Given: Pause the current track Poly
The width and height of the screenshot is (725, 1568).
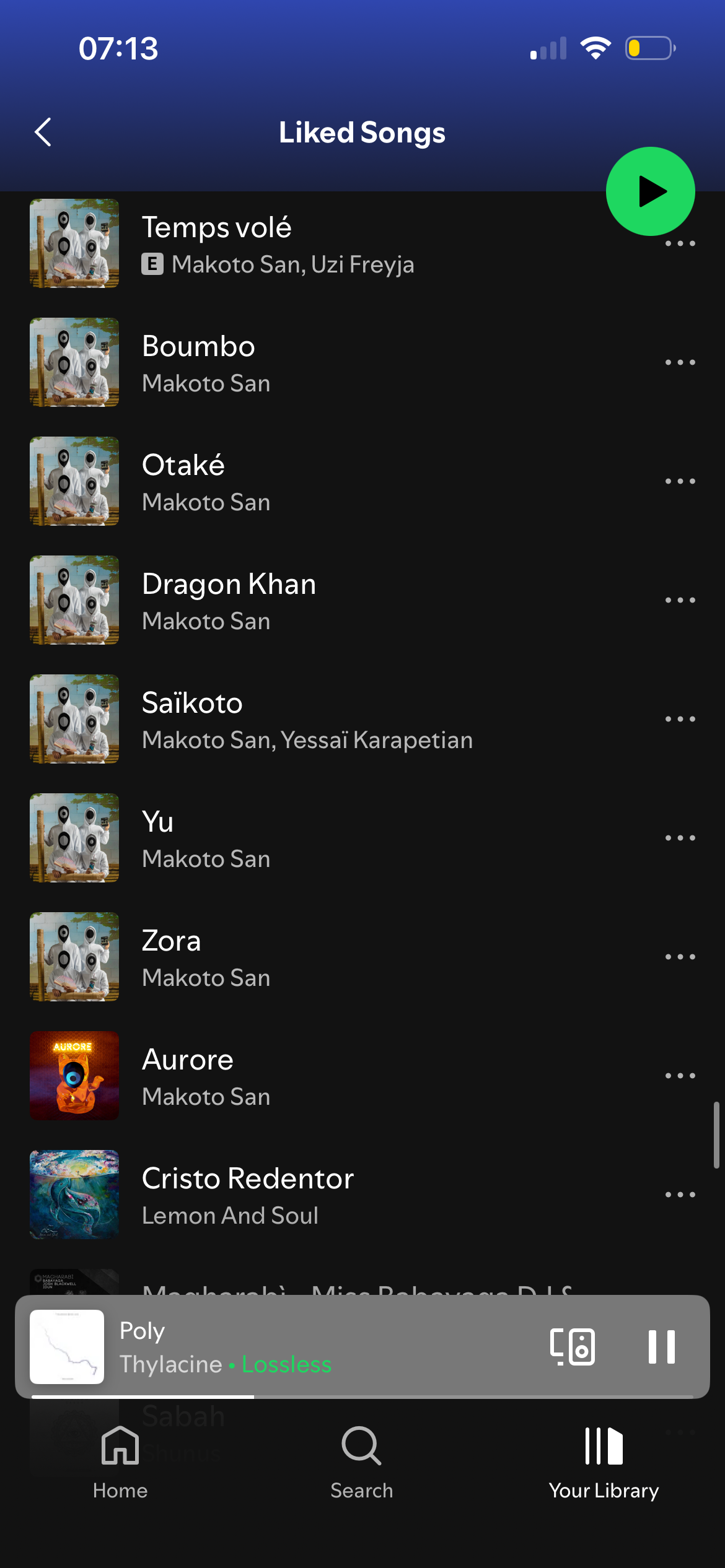Looking at the screenshot, I should click(661, 1346).
